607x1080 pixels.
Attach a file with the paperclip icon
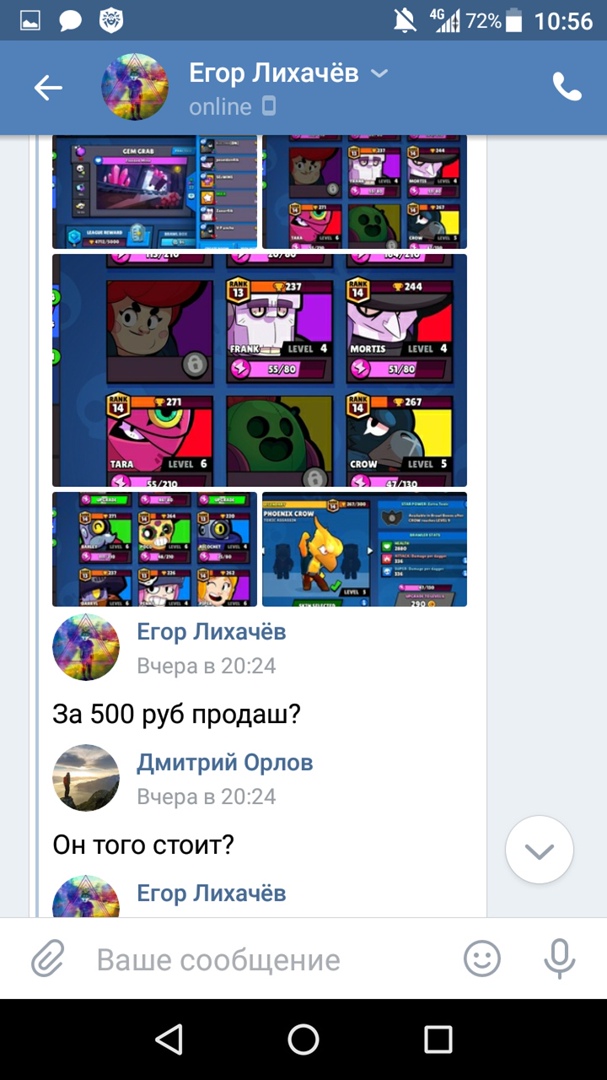tap(47, 960)
